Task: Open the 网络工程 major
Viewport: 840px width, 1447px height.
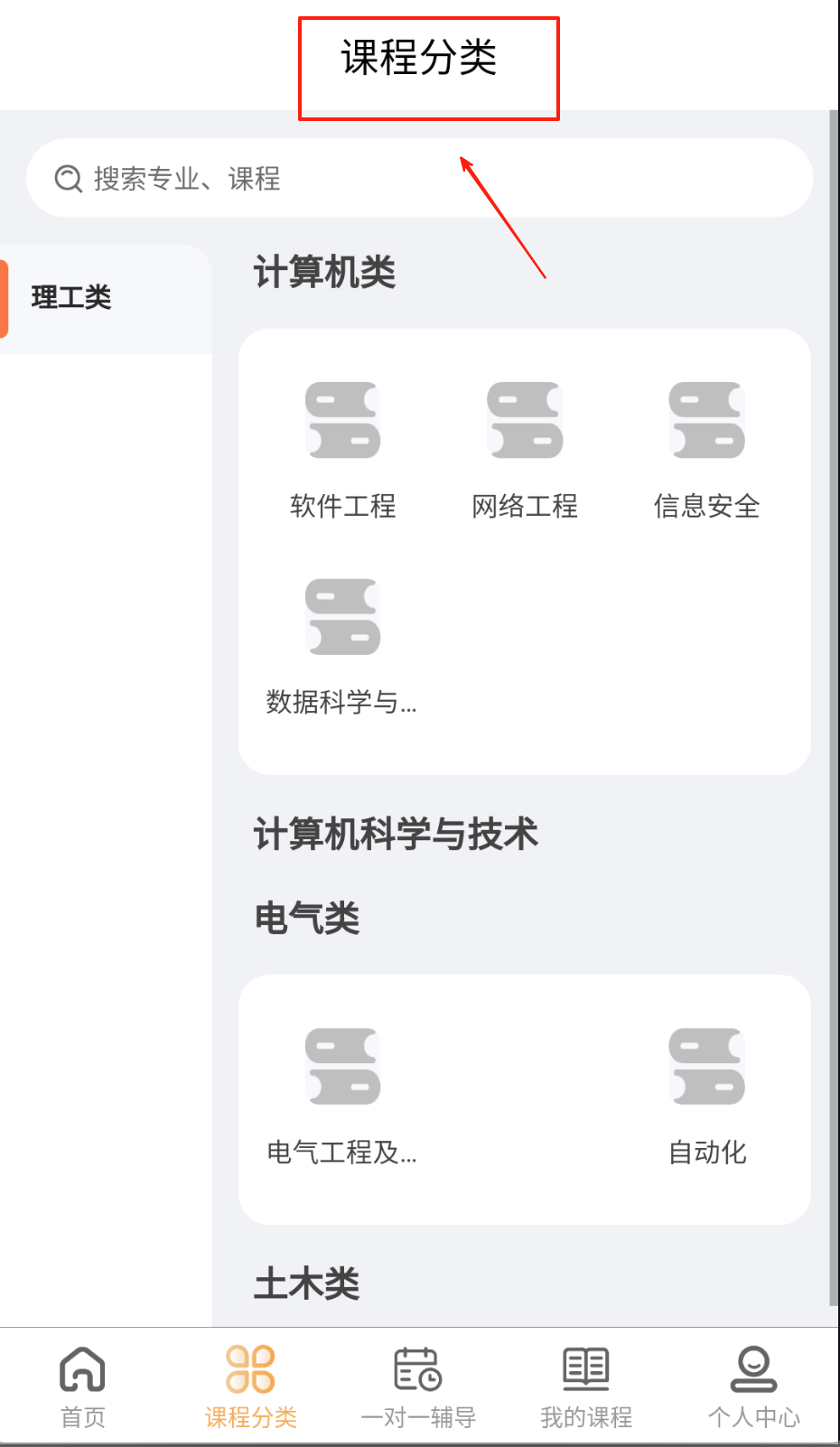Action: click(x=525, y=449)
